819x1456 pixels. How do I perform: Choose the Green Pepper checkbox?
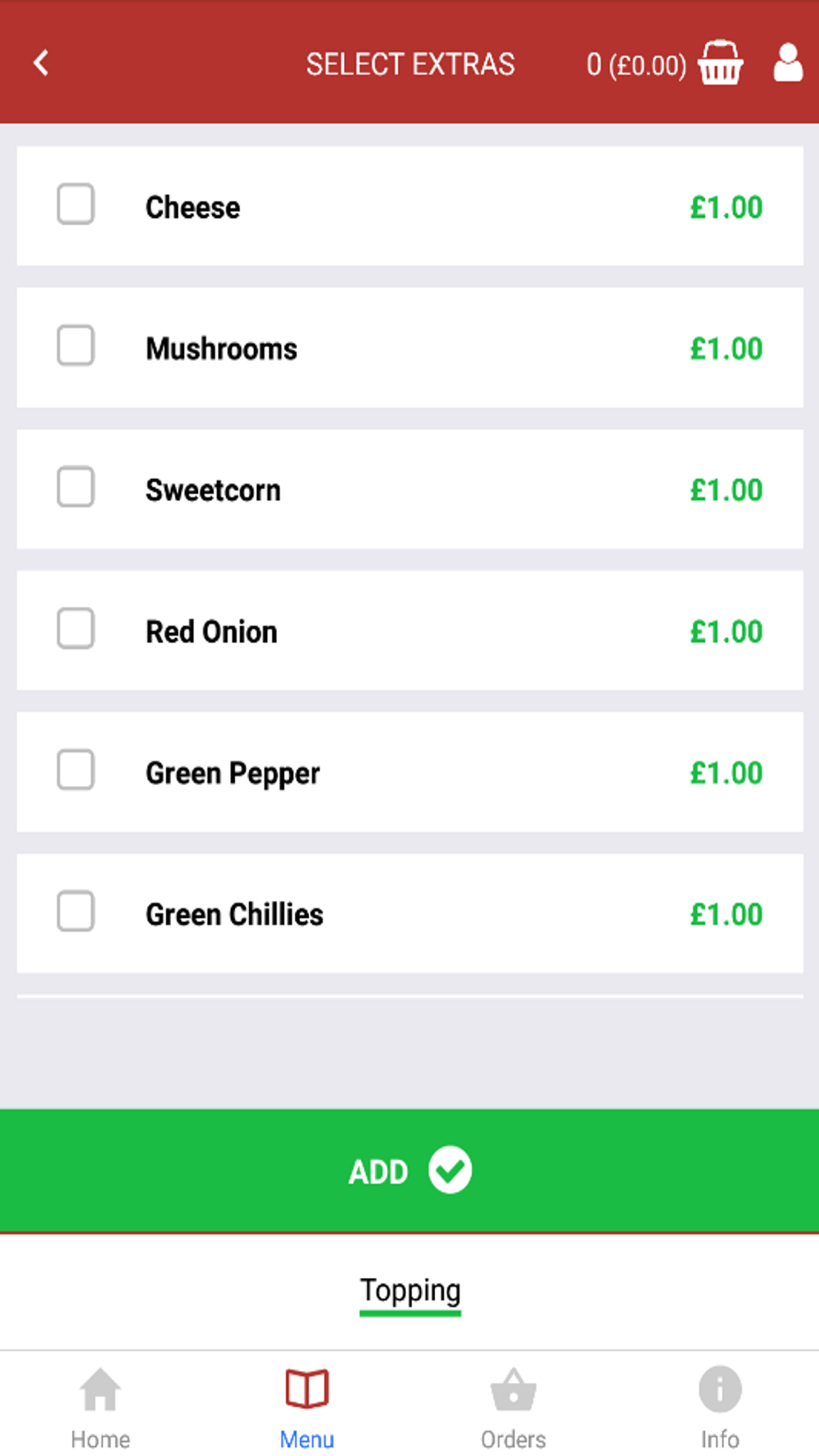pos(75,771)
